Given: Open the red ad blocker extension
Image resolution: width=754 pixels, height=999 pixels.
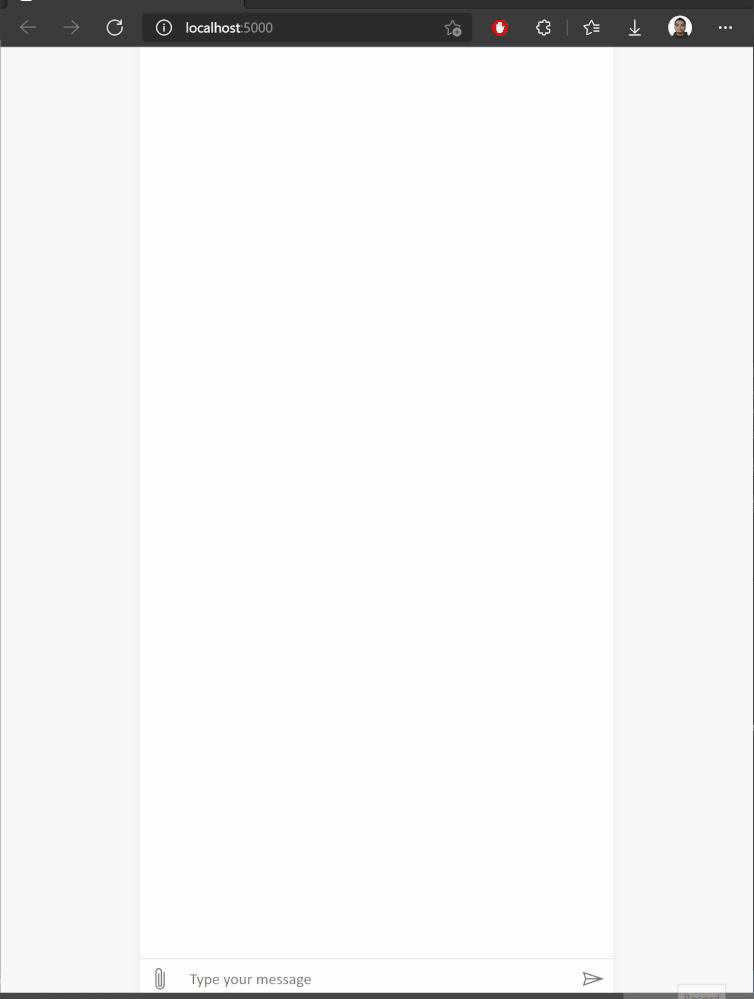Looking at the screenshot, I should click(x=500, y=28).
